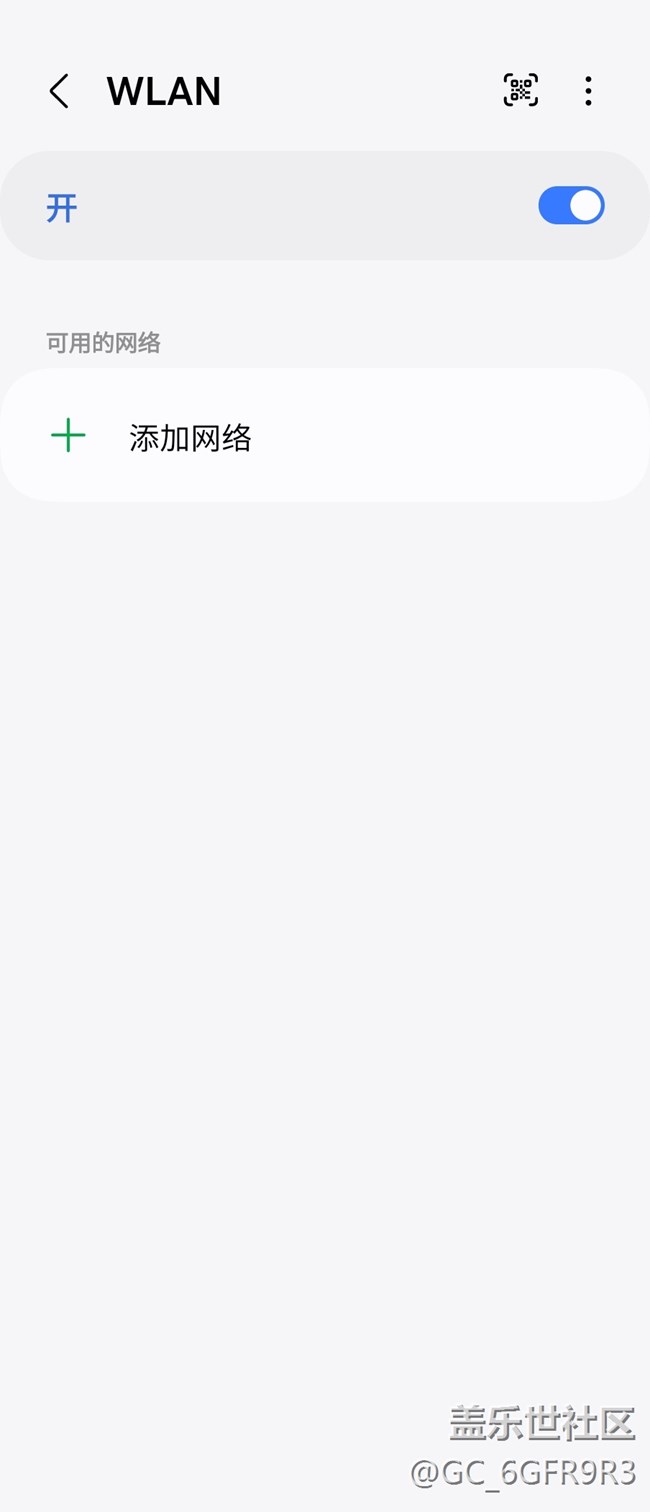Image resolution: width=650 pixels, height=1512 pixels.
Task: Open the more options menu
Action: [x=588, y=91]
